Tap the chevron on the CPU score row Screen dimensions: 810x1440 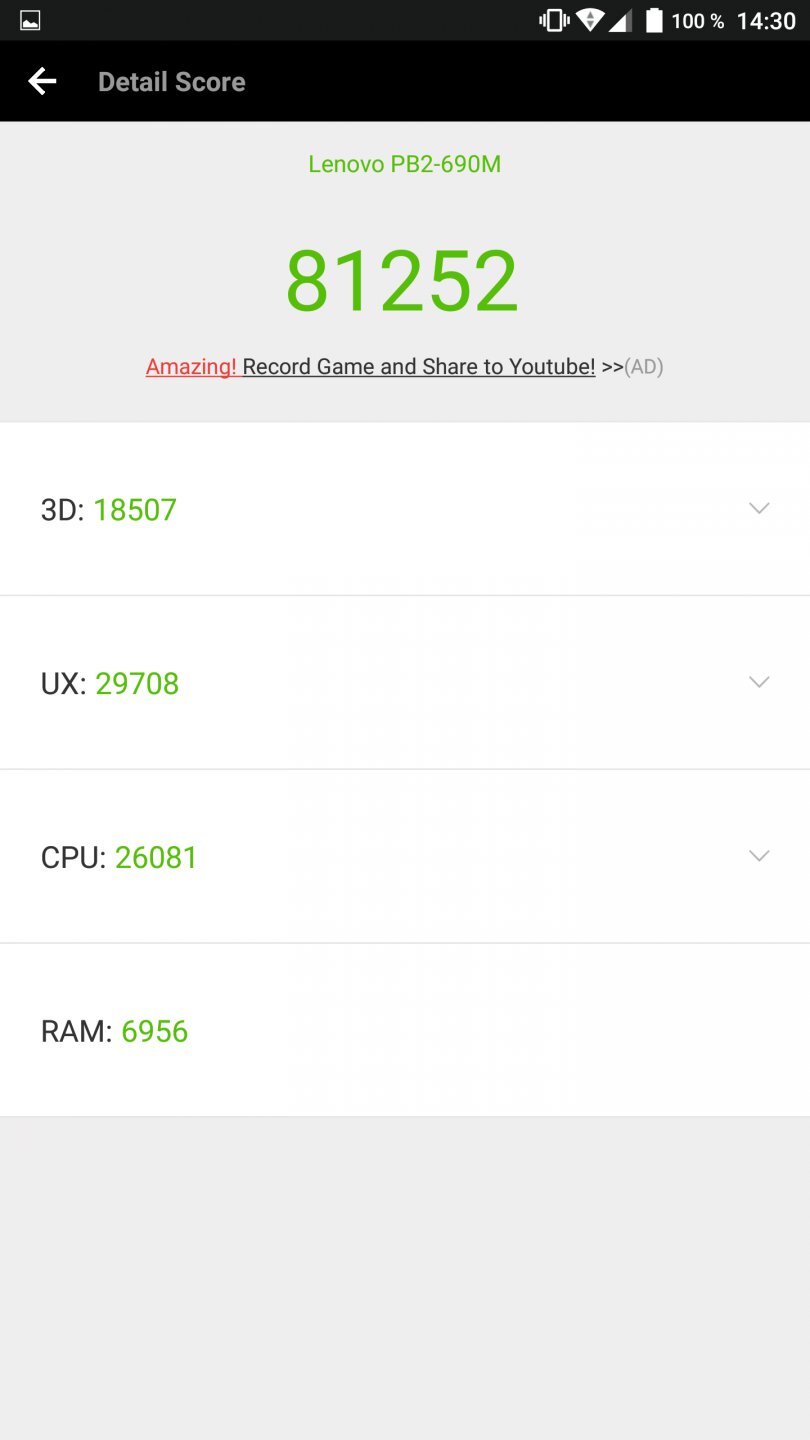[x=759, y=856]
